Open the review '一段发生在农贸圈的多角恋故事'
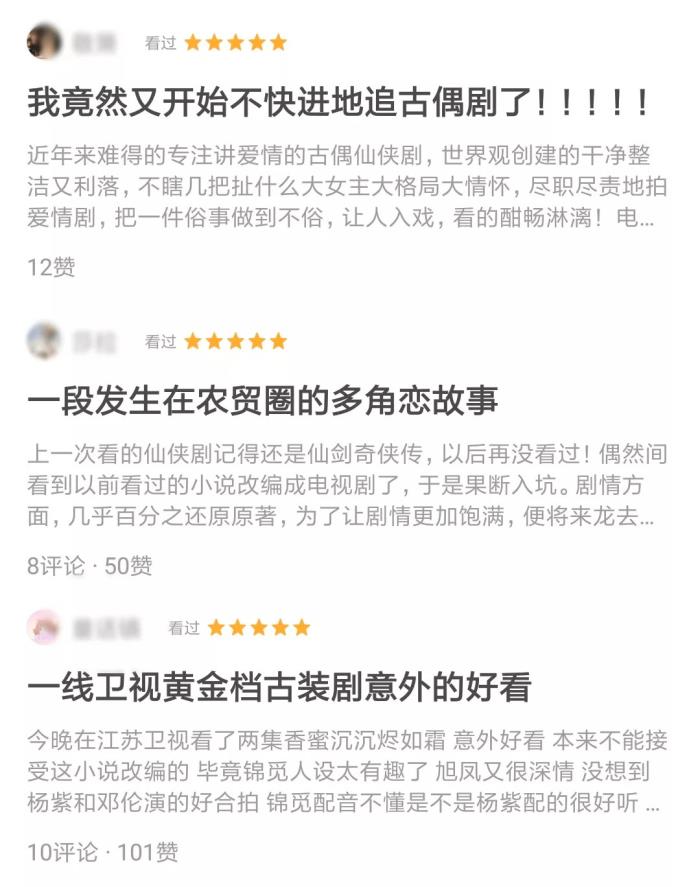The width and height of the screenshot is (700, 887). (263, 401)
